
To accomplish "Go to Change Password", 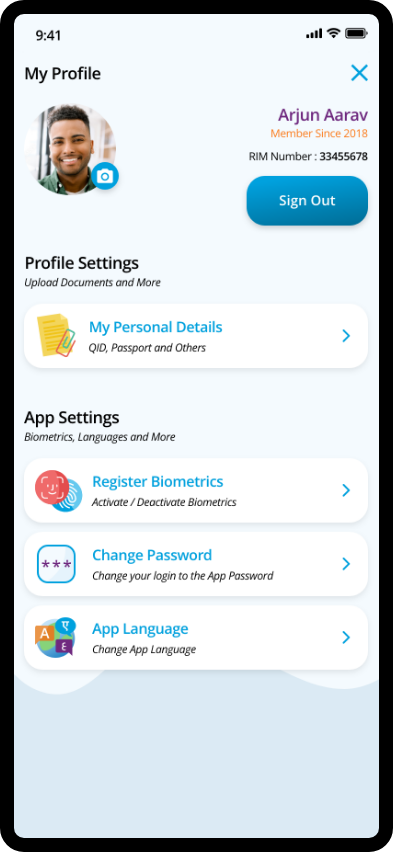I will pyautogui.click(x=196, y=564).
